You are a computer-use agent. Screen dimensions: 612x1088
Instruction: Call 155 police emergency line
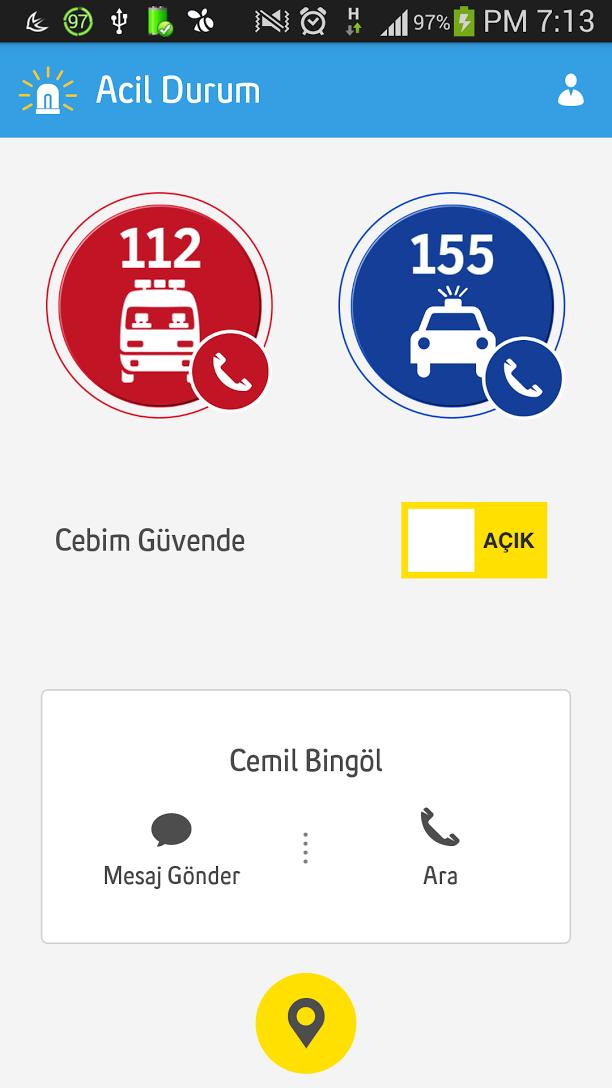click(x=452, y=304)
